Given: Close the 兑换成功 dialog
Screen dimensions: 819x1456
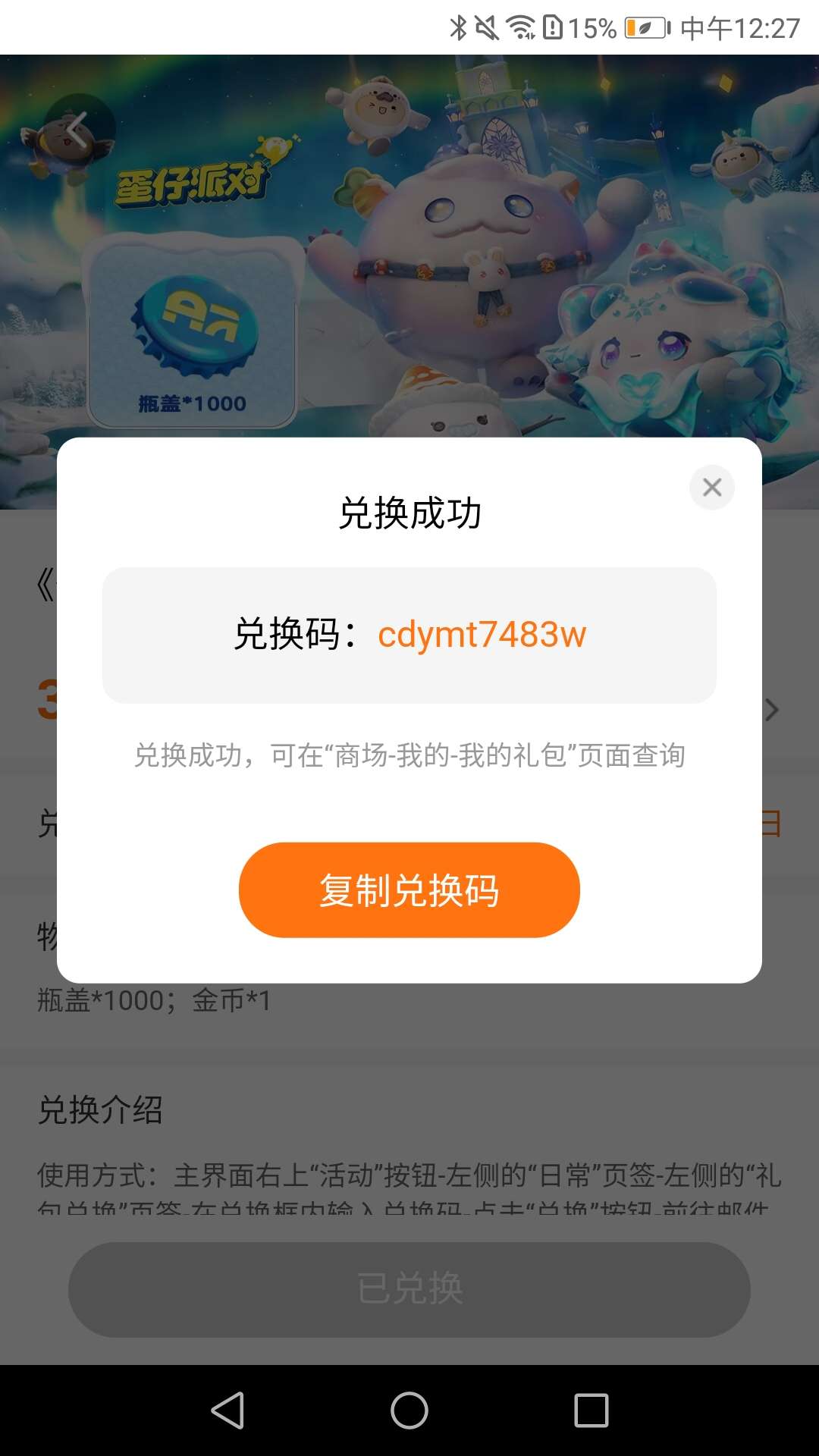Looking at the screenshot, I should (x=711, y=487).
